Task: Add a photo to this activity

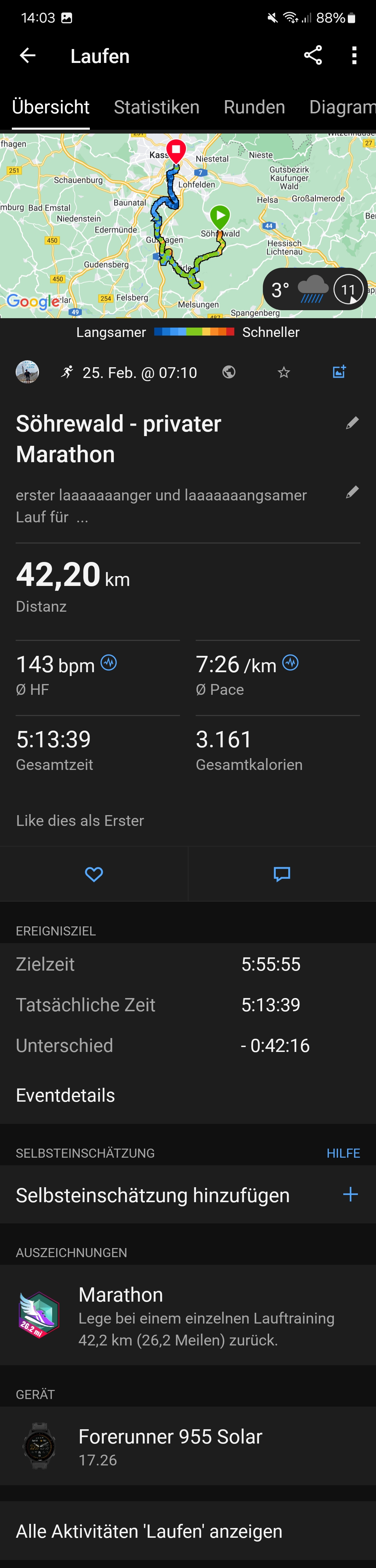Action: [339, 372]
